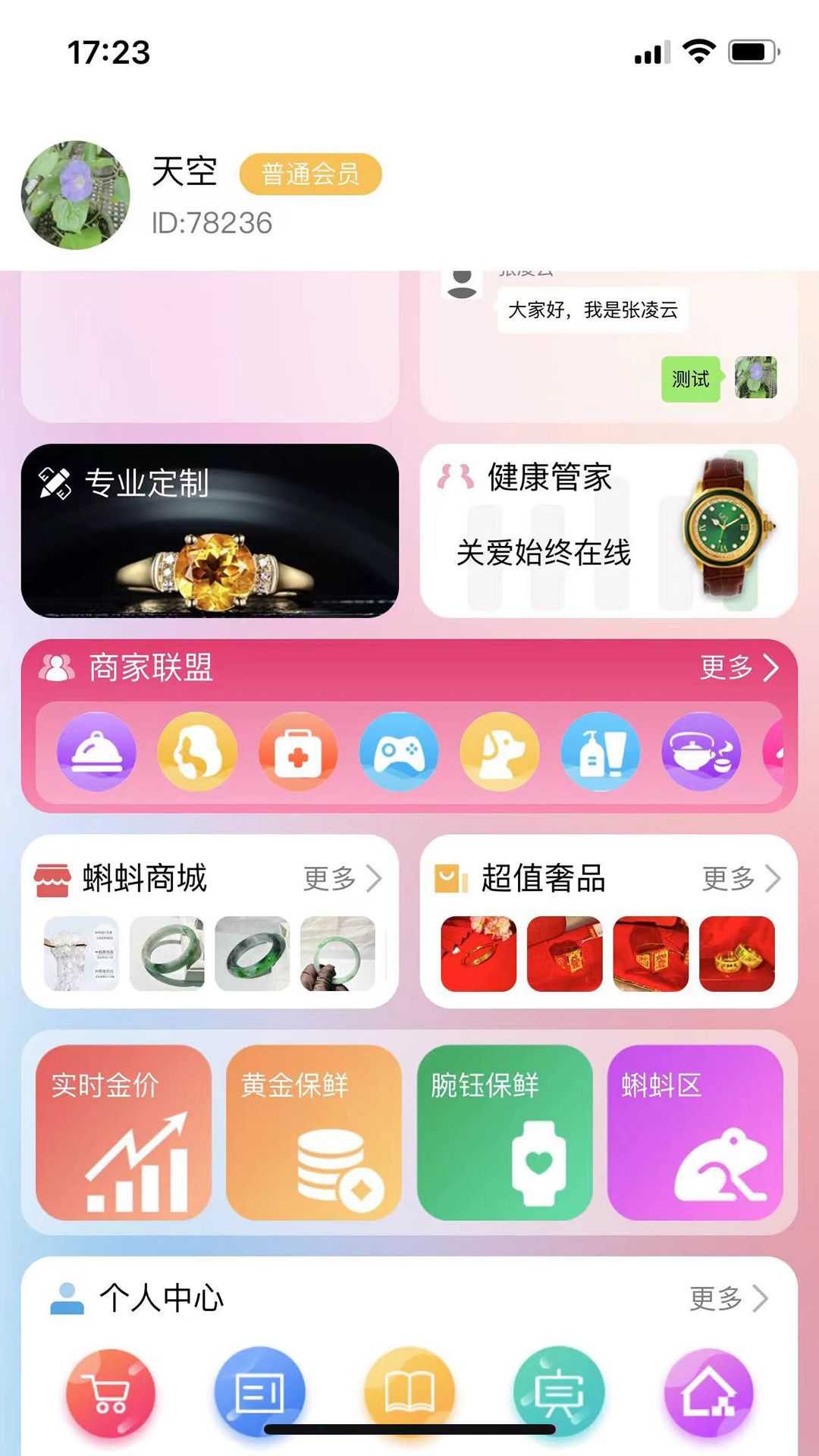View more in 蝌蚪商城
This screenshot has width=819, height=1456.
click(x=342, y=879)
